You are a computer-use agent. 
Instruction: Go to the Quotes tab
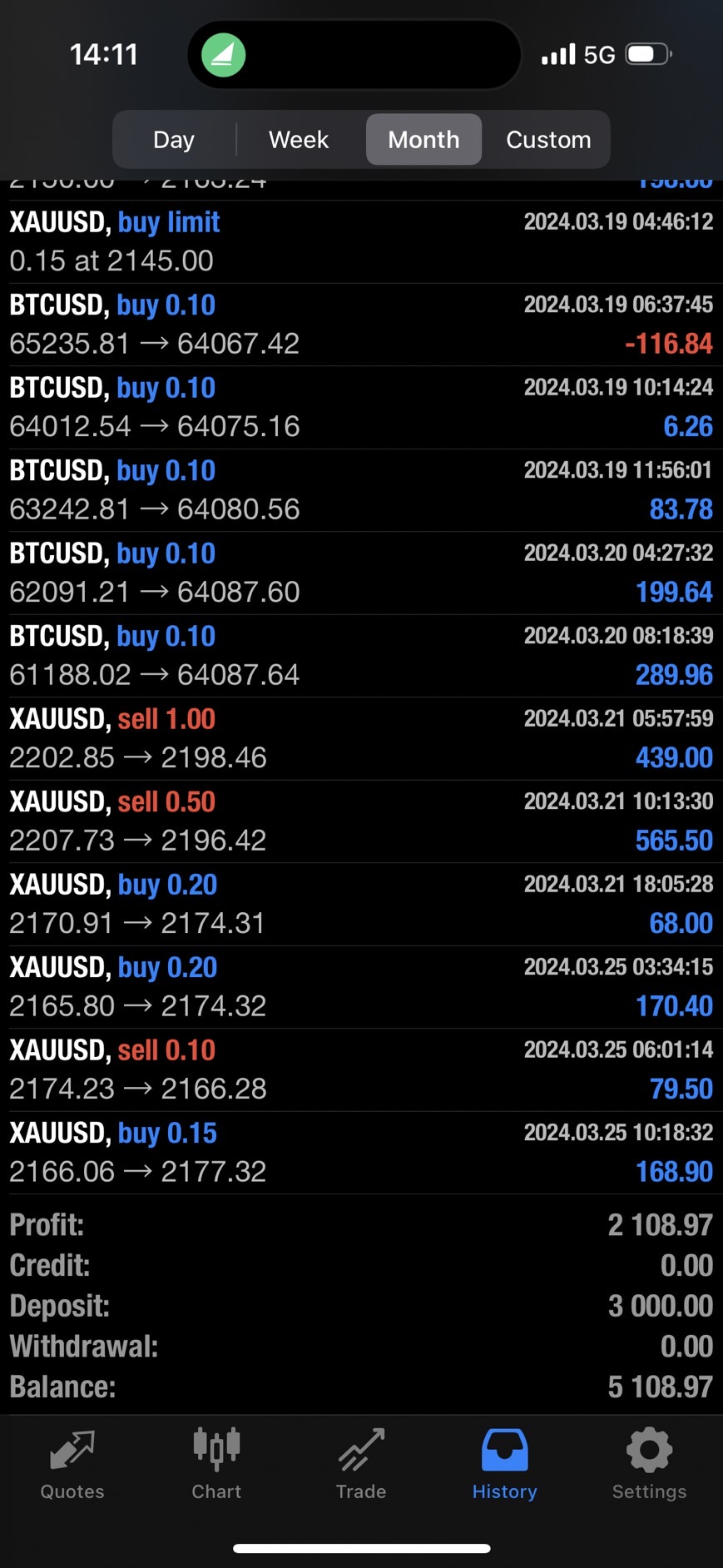point(72,1465)
